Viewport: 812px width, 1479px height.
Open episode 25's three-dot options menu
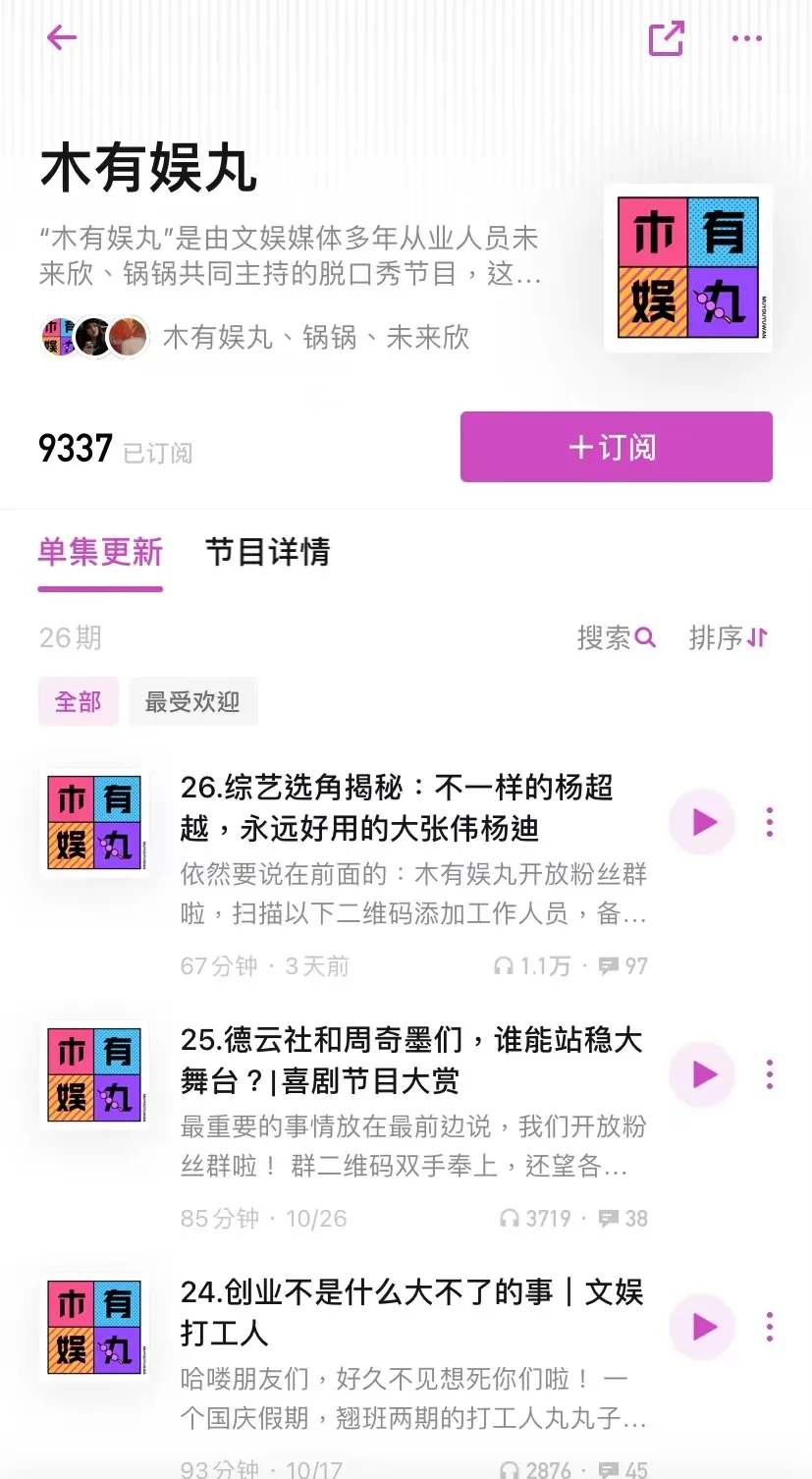tap(769, 1074)
